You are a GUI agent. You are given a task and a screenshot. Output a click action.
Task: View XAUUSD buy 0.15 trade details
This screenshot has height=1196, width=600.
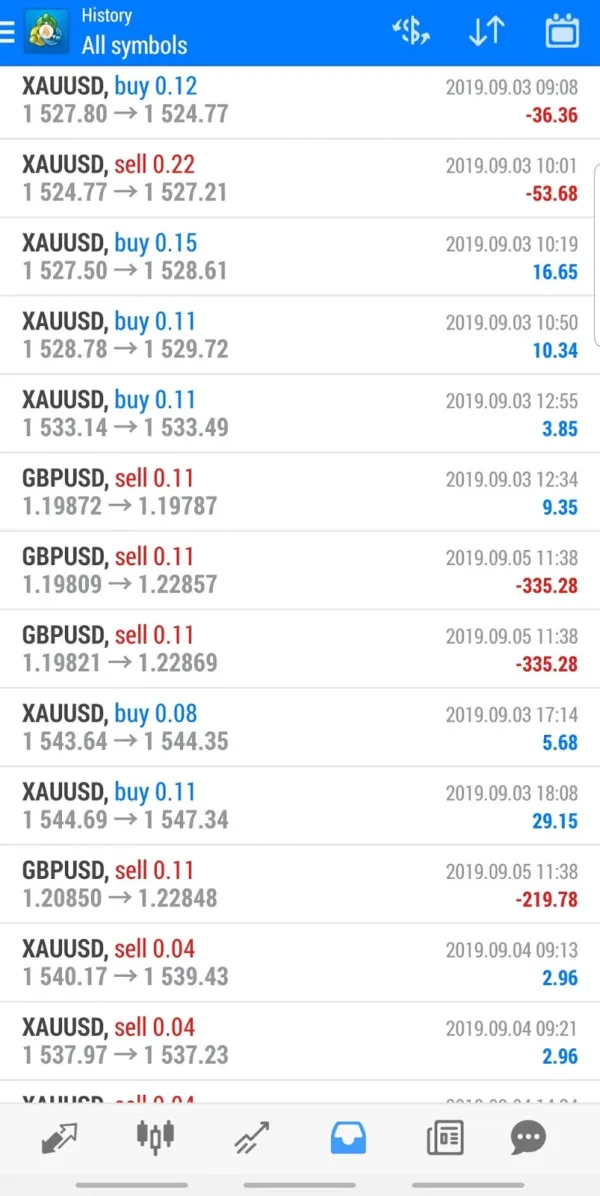(x=300, y=257)
